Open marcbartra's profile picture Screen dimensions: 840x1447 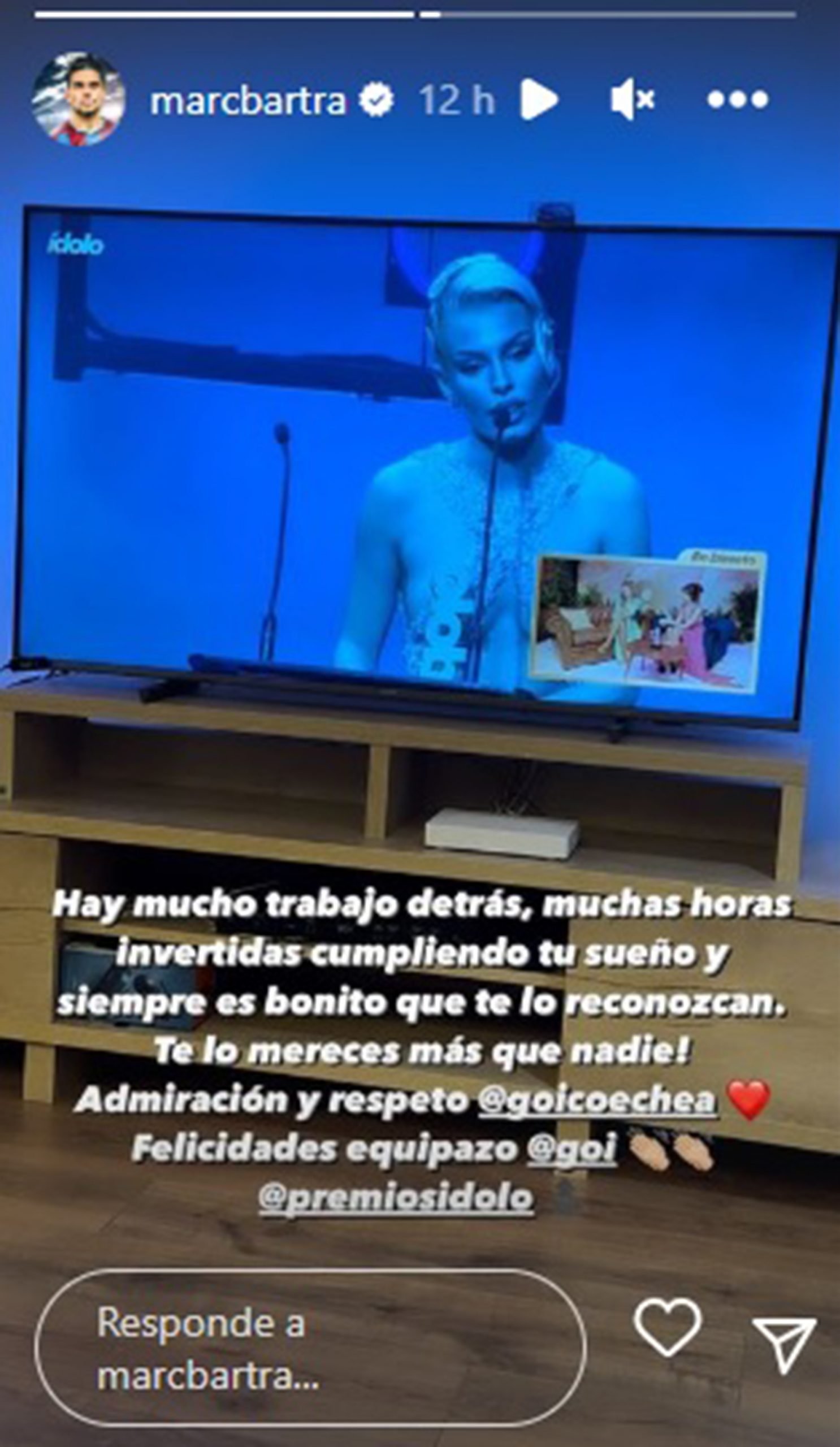pyautogui.click(x=78, y=99)
